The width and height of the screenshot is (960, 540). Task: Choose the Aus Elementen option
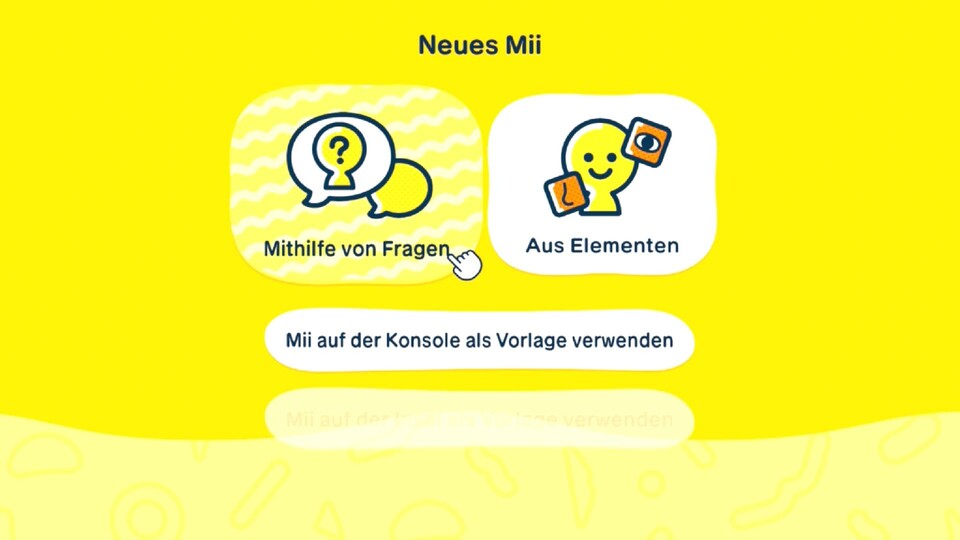[602, 185]
